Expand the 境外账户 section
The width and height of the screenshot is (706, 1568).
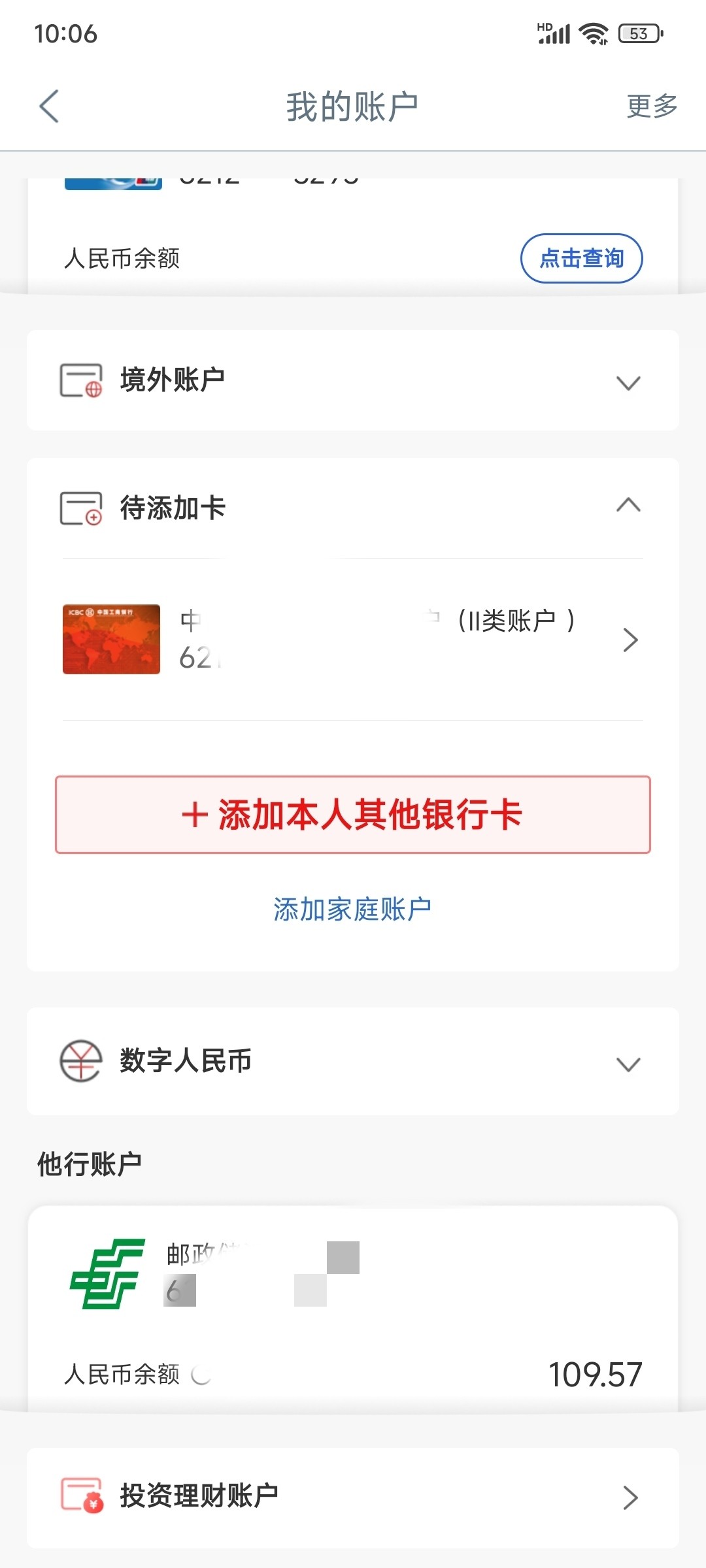[x=353, y=380]
